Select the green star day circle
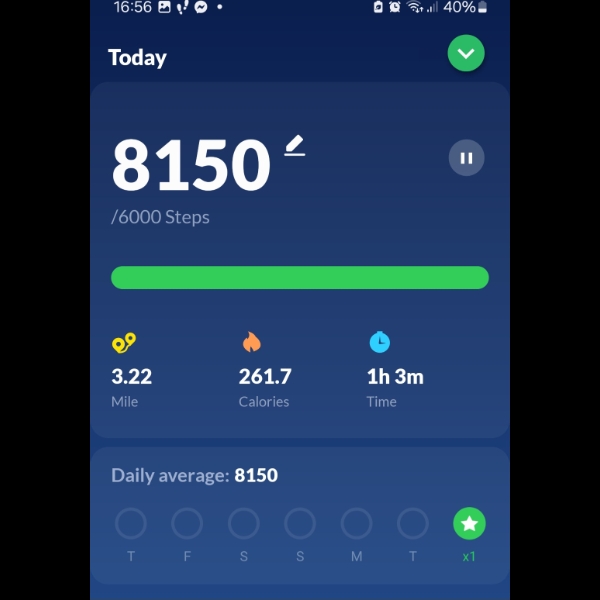Viewport: 600px width, 600px height. 469,523
